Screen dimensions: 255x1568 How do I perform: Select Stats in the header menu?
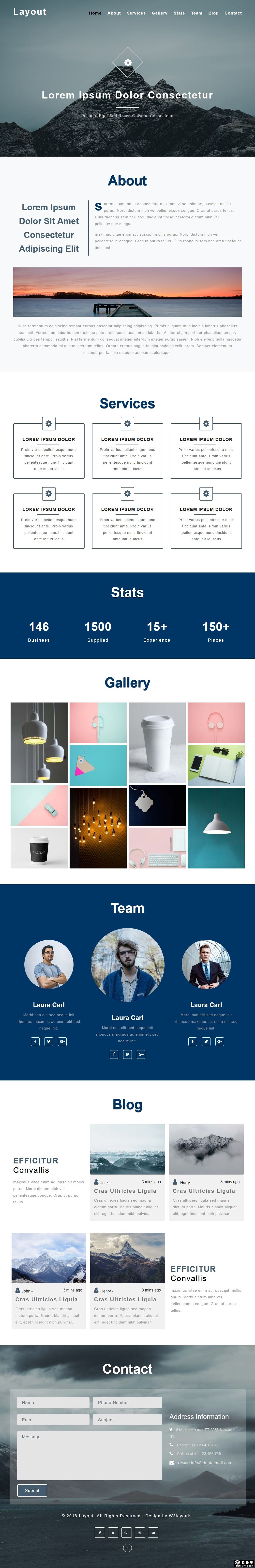(x=179, y=13)
